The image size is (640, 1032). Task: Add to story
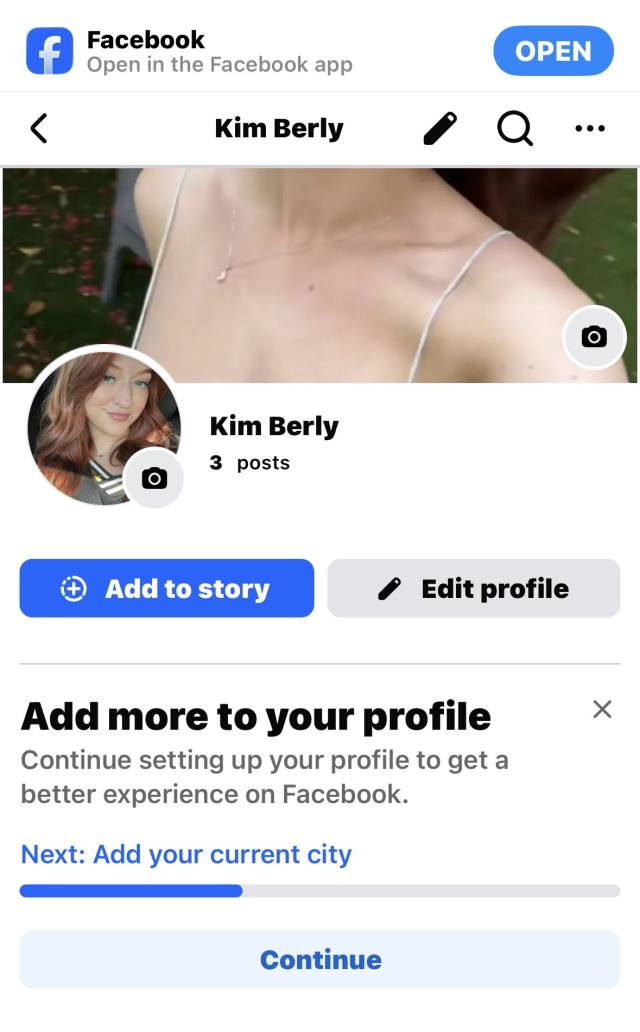[167, 588]
